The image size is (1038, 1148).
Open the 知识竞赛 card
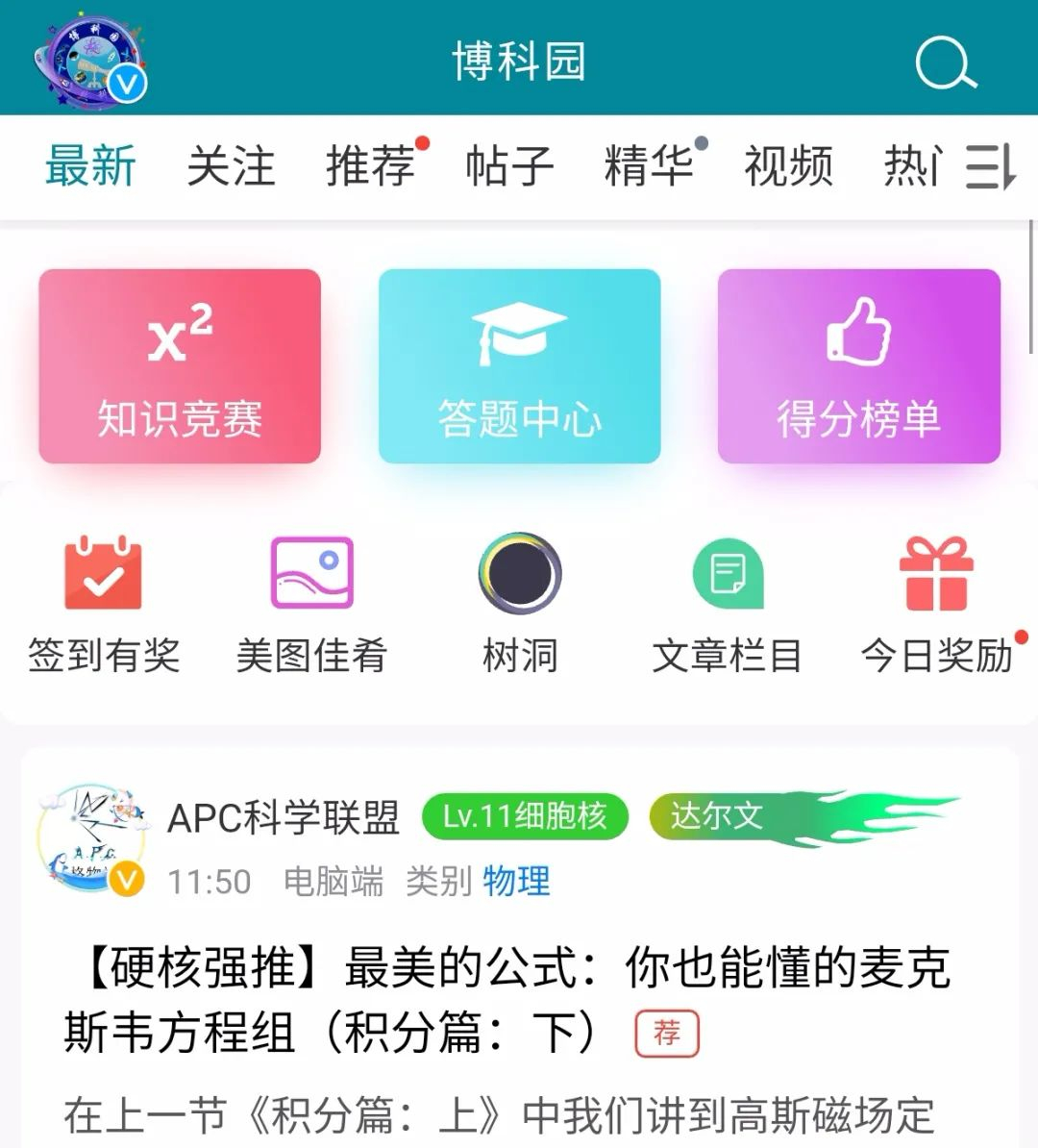tap(180, 366)
